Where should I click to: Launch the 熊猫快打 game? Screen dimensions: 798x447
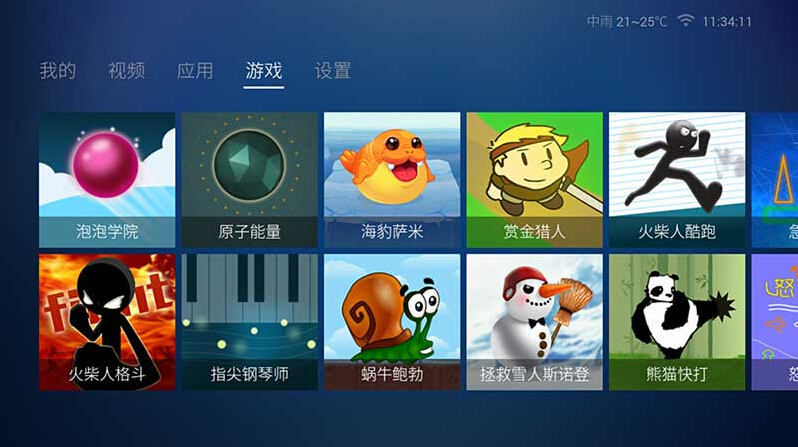(x=677, y=322)
